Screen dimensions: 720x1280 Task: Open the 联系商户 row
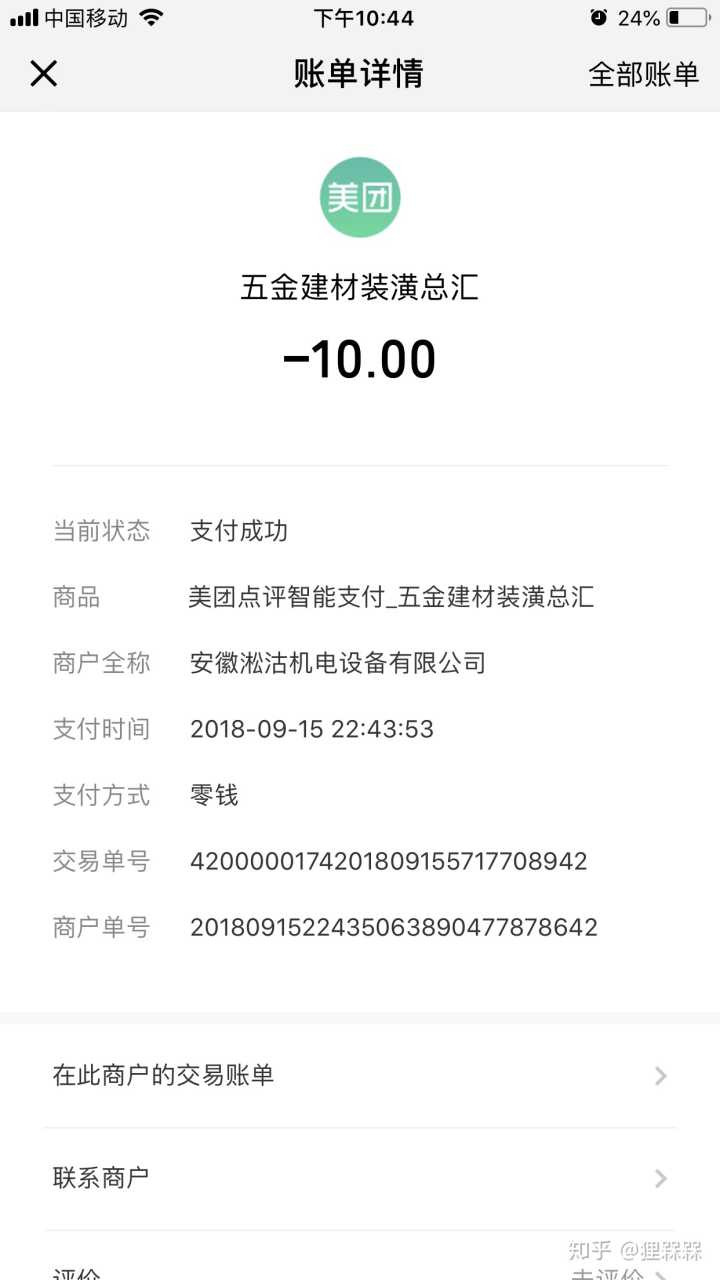[360, 1178]
